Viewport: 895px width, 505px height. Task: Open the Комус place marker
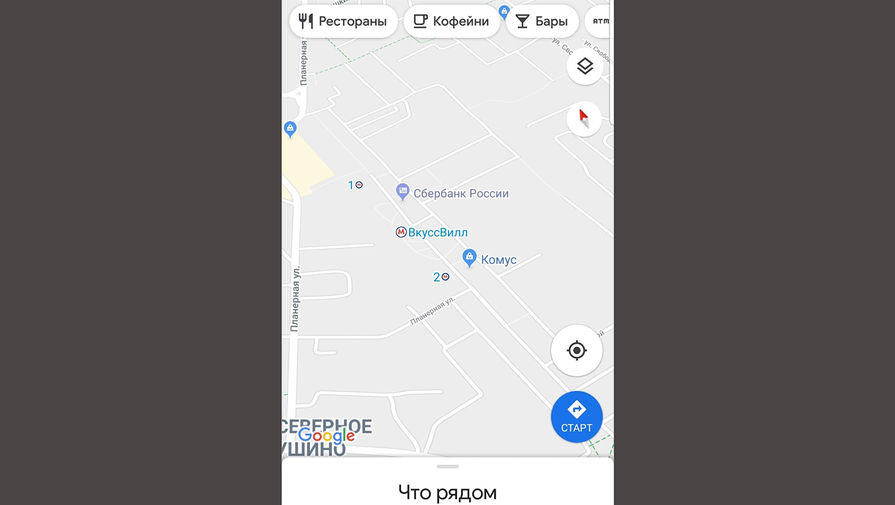click(x=469, y=259)
